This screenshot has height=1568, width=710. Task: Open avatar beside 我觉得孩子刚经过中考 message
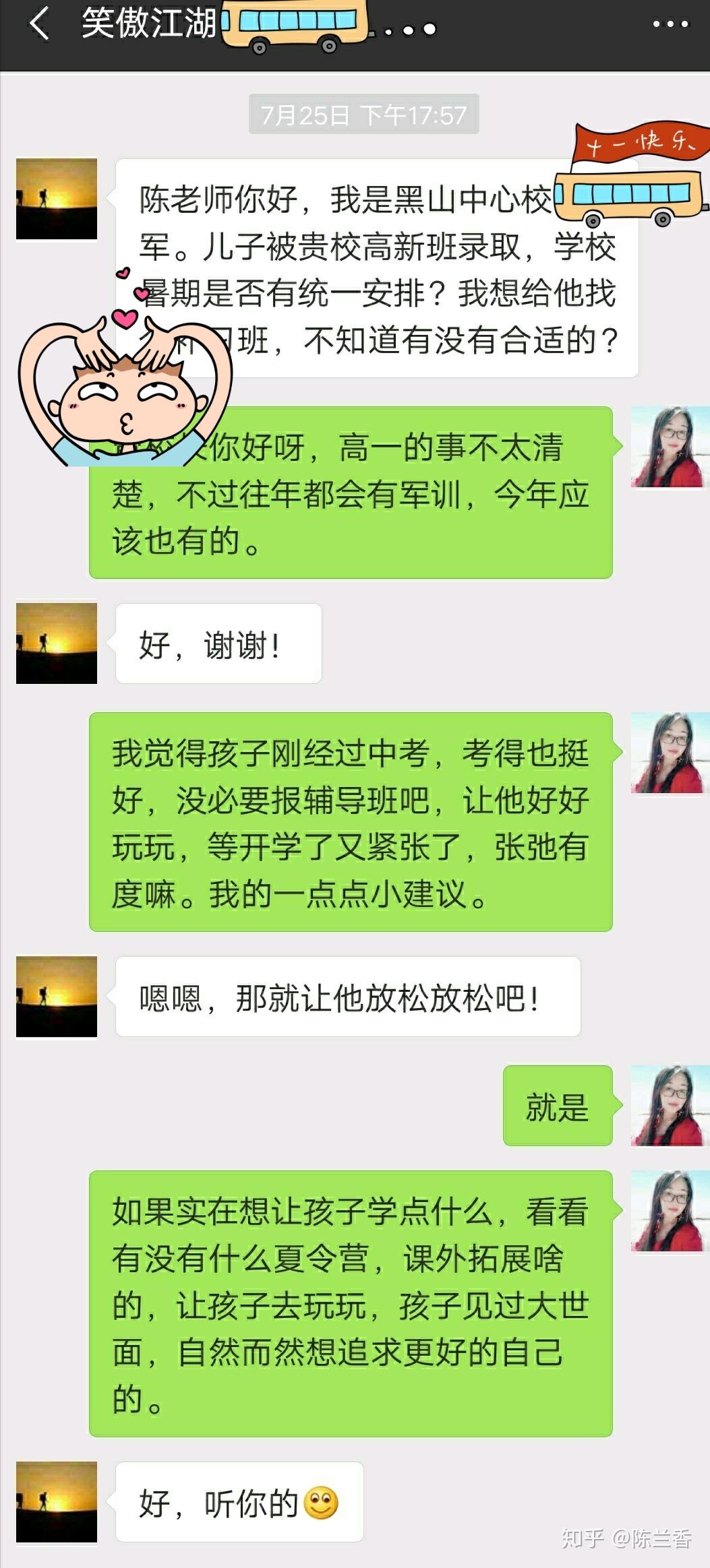coord(670,753)
